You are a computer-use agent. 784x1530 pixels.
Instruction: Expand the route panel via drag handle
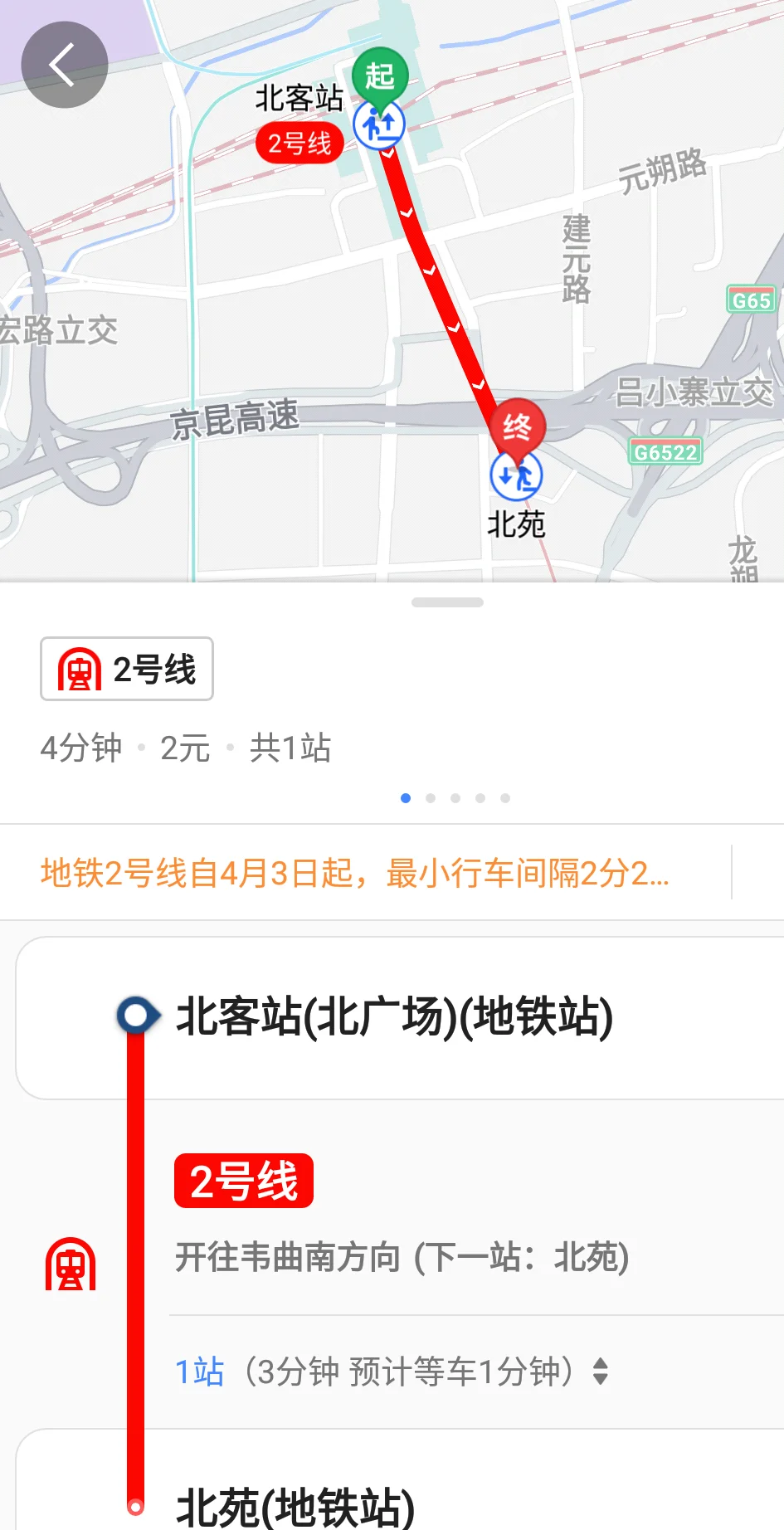(448, 602)
